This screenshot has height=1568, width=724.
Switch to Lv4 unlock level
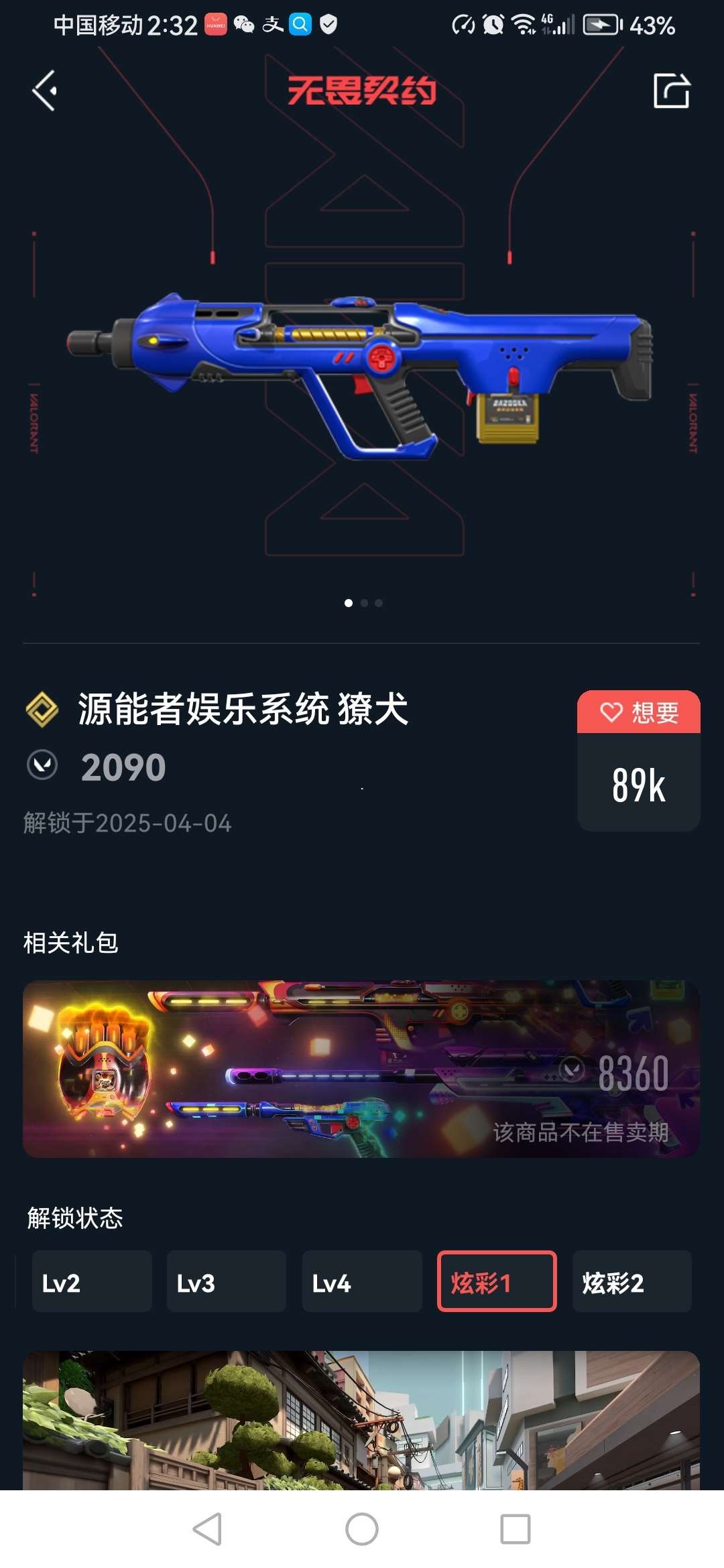[362, 1281]
